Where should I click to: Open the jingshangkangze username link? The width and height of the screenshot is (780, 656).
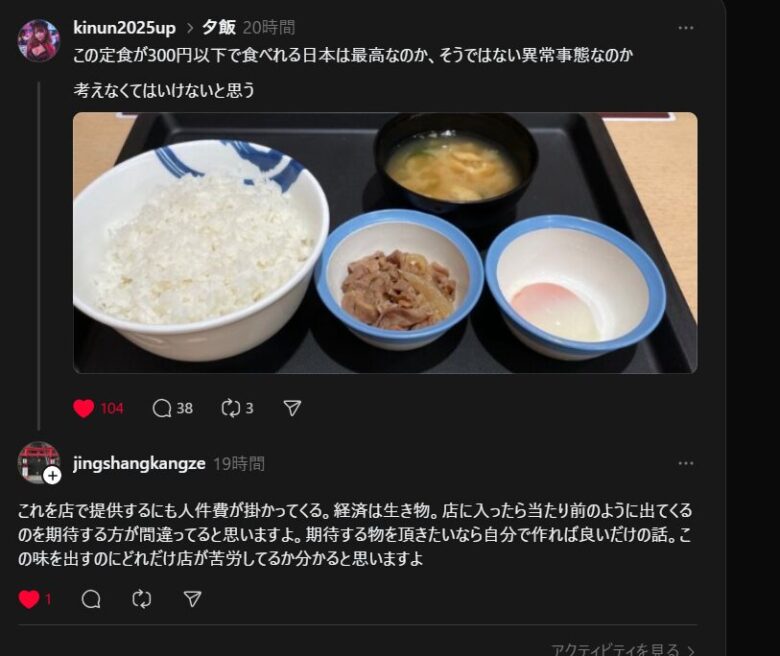(139, 463)
